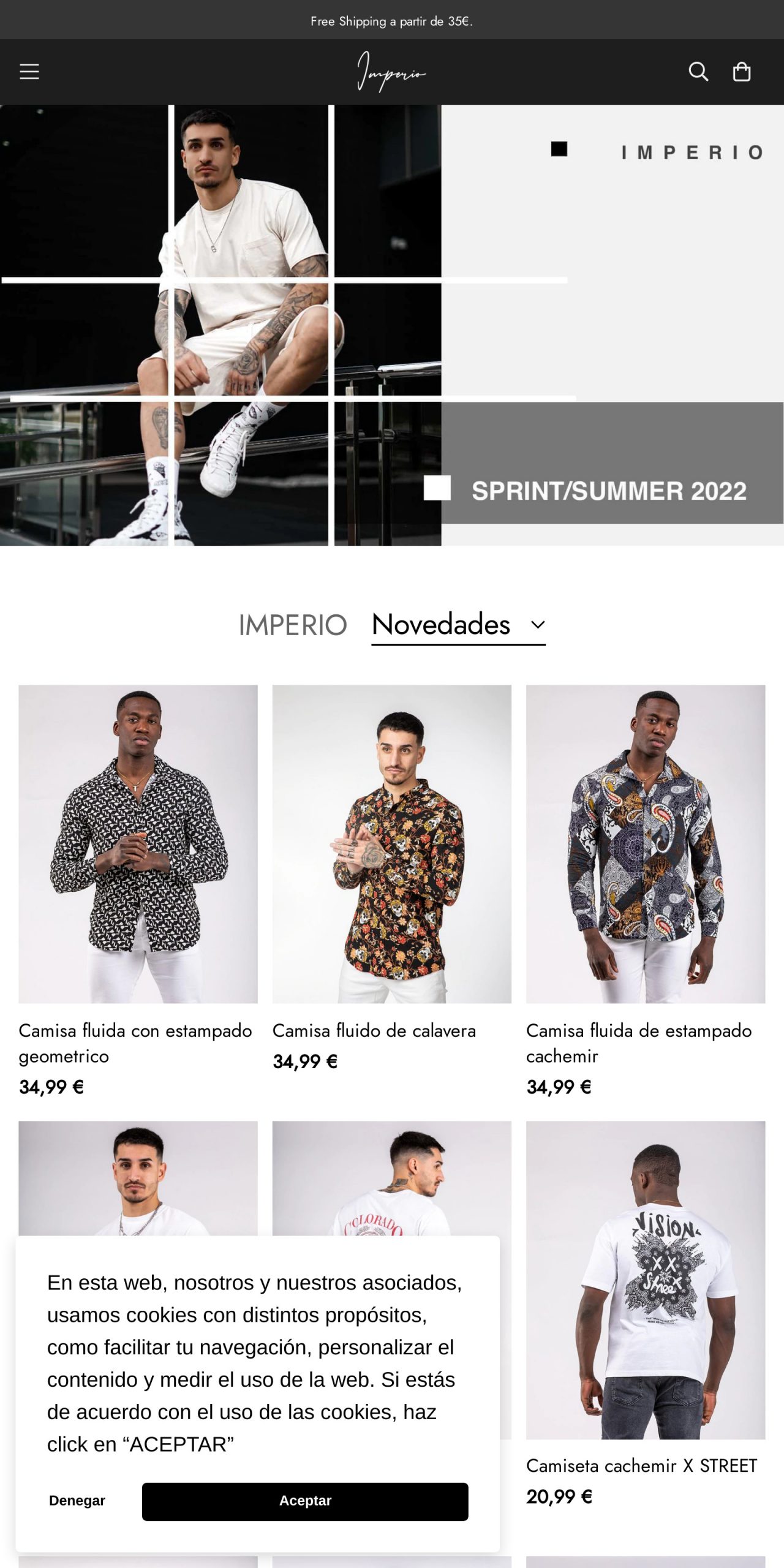Expand the Novedades collection dropdown
Screen dimensions: 784x1568
coord(443,625)
